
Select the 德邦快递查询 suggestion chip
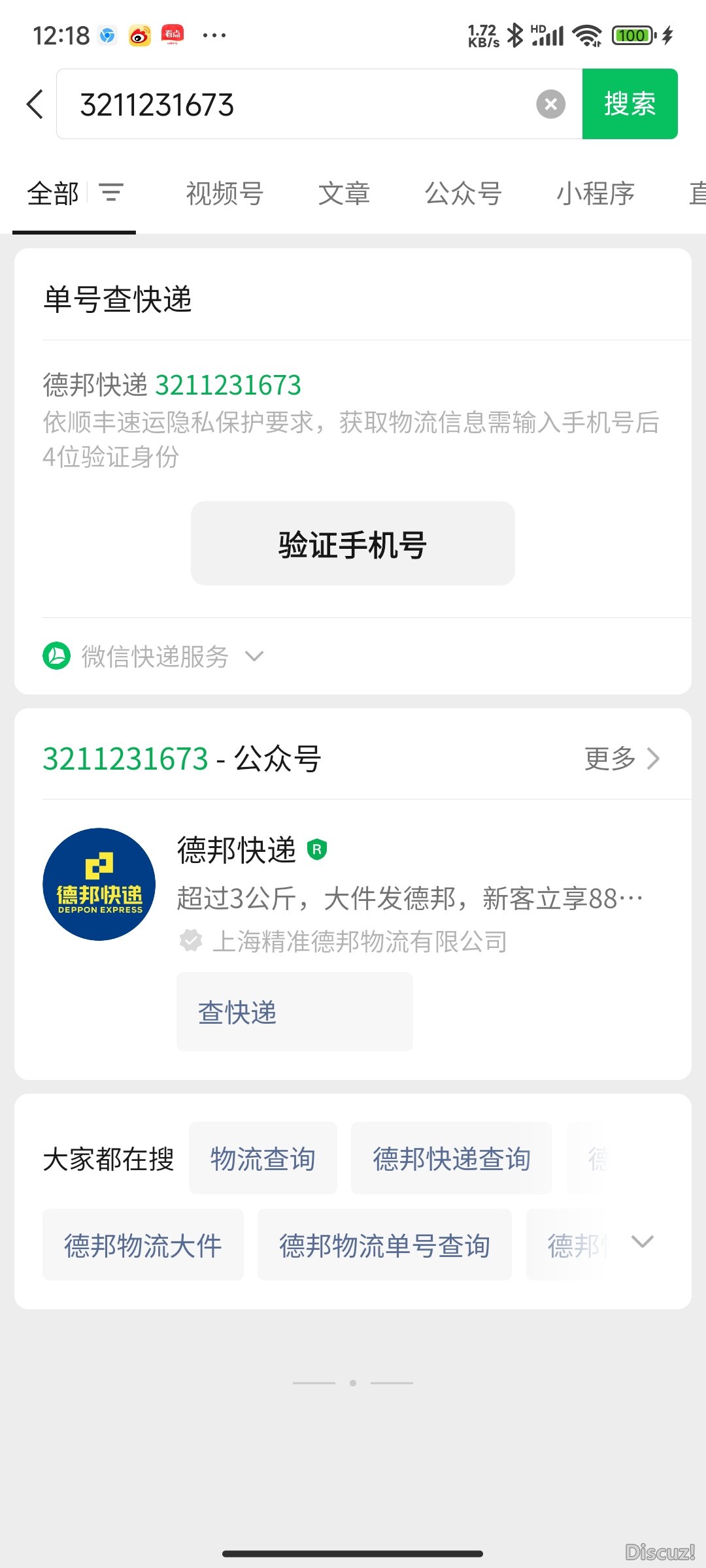click(x=452, y=1158)
